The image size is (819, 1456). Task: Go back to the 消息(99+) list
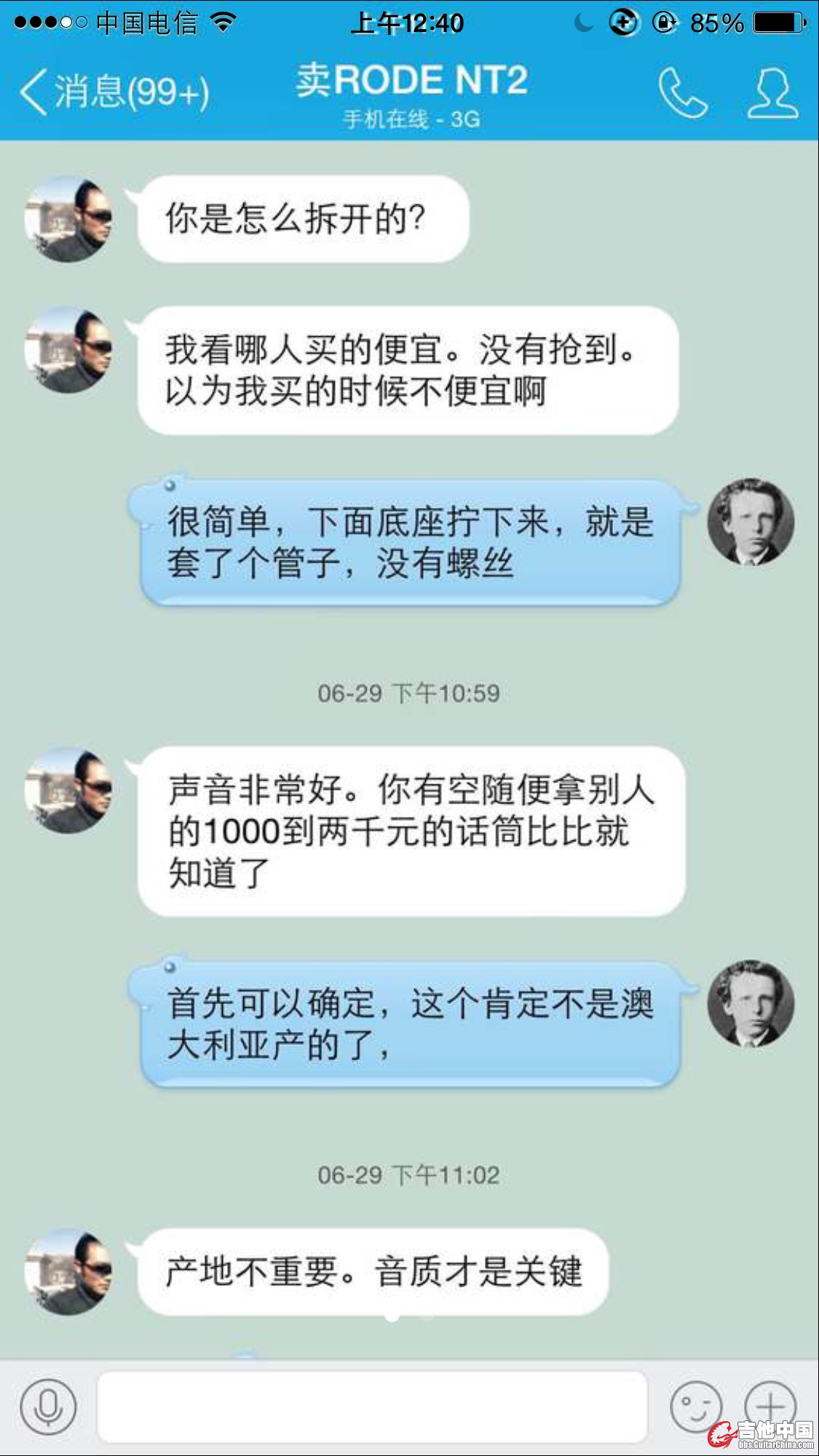point(113,92)
